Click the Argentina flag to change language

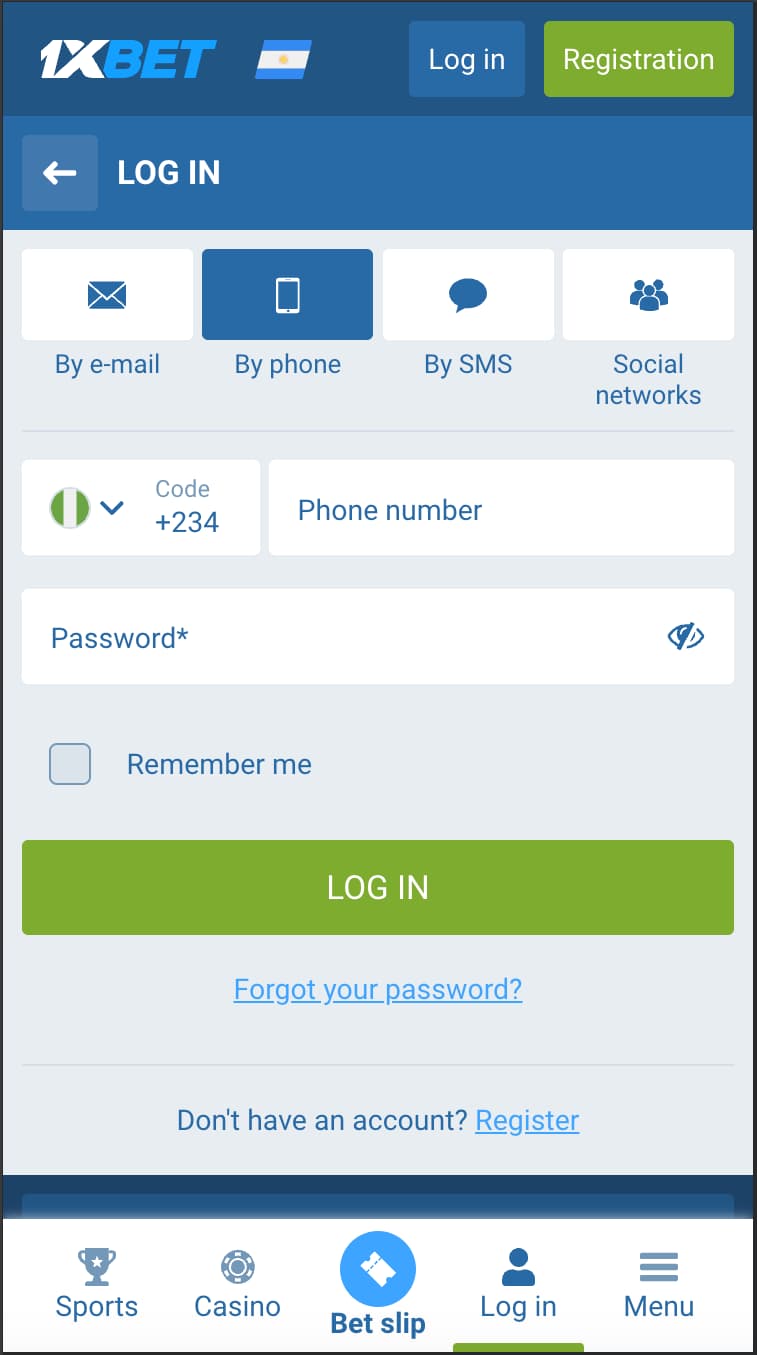coord(283,58)
